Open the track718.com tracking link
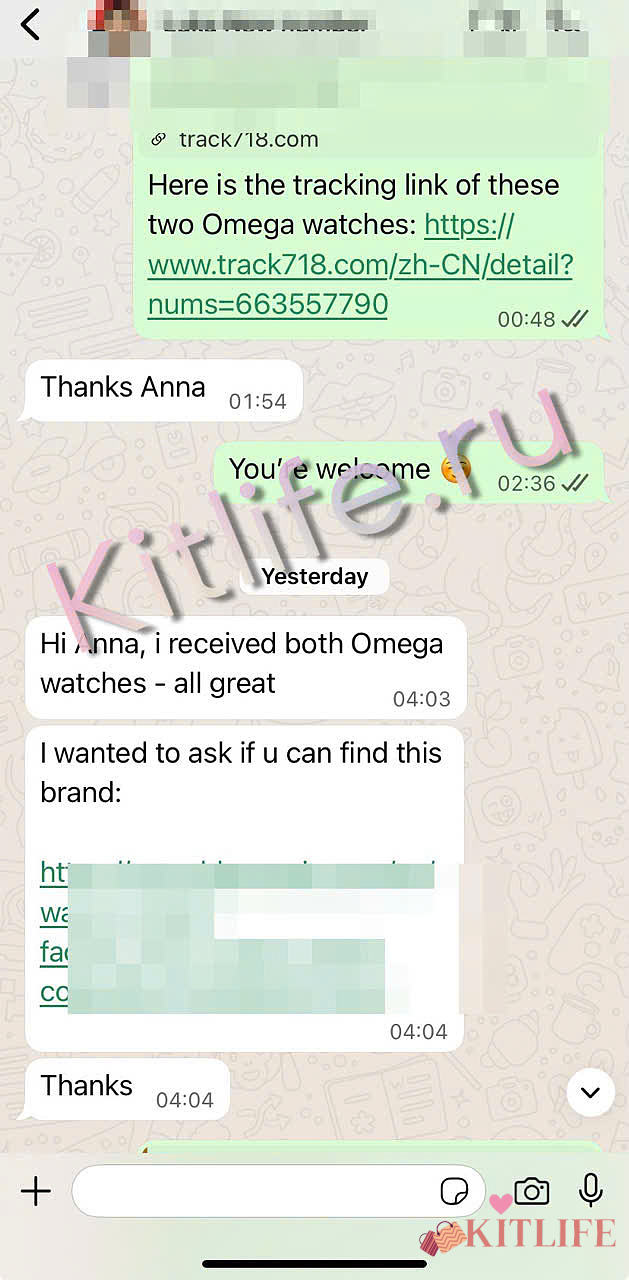Image resolution: width=629 pixels, height=1280 pixels. click(360, 265)
